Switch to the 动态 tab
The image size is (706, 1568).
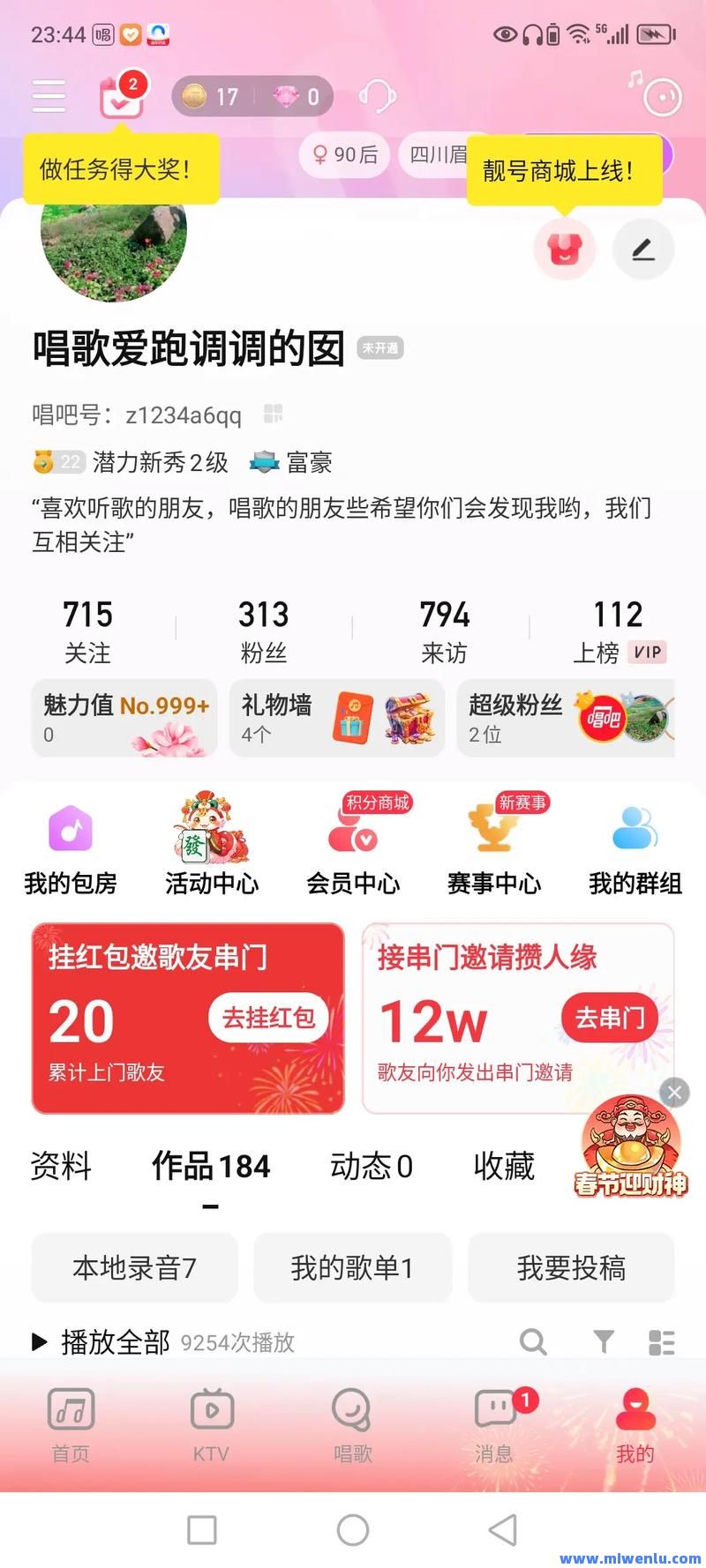pyautogui.click(x=372, y=1166)
